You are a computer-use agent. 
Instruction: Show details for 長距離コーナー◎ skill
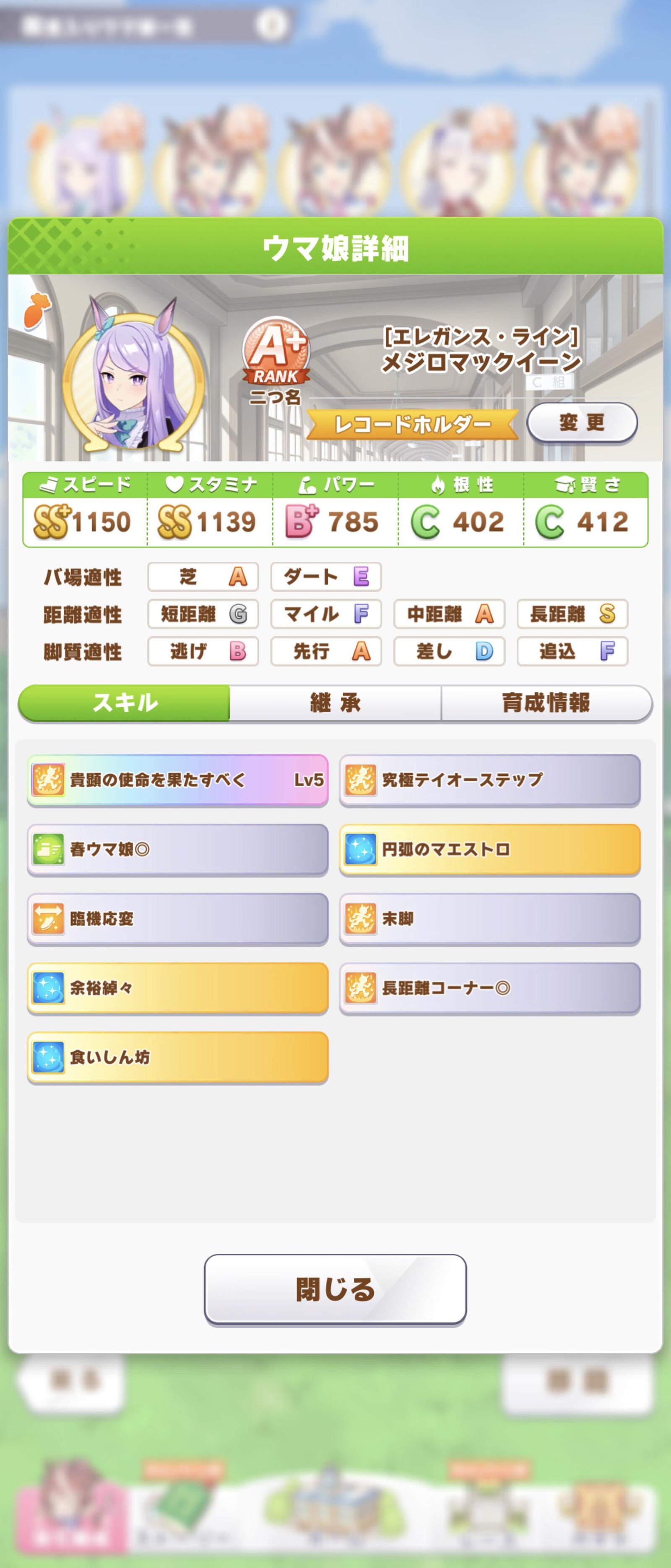[490, 987]
